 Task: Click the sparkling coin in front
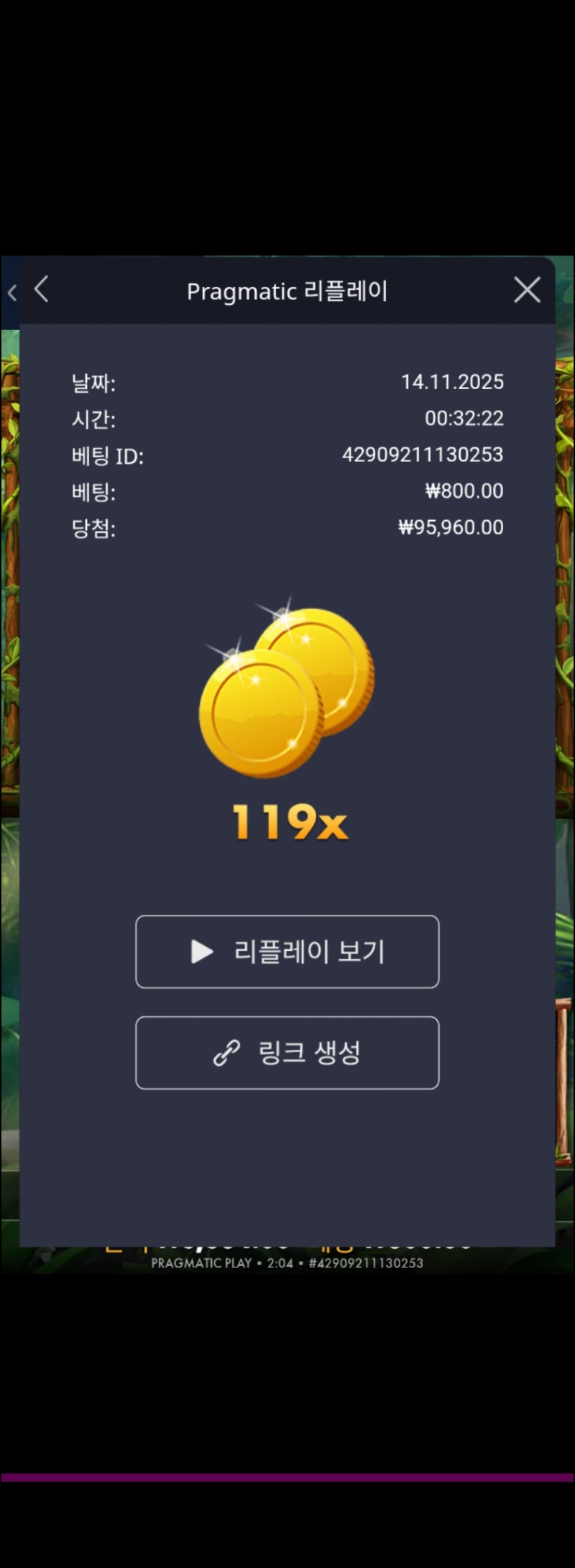pyautogui.click(x=259, y=712)
